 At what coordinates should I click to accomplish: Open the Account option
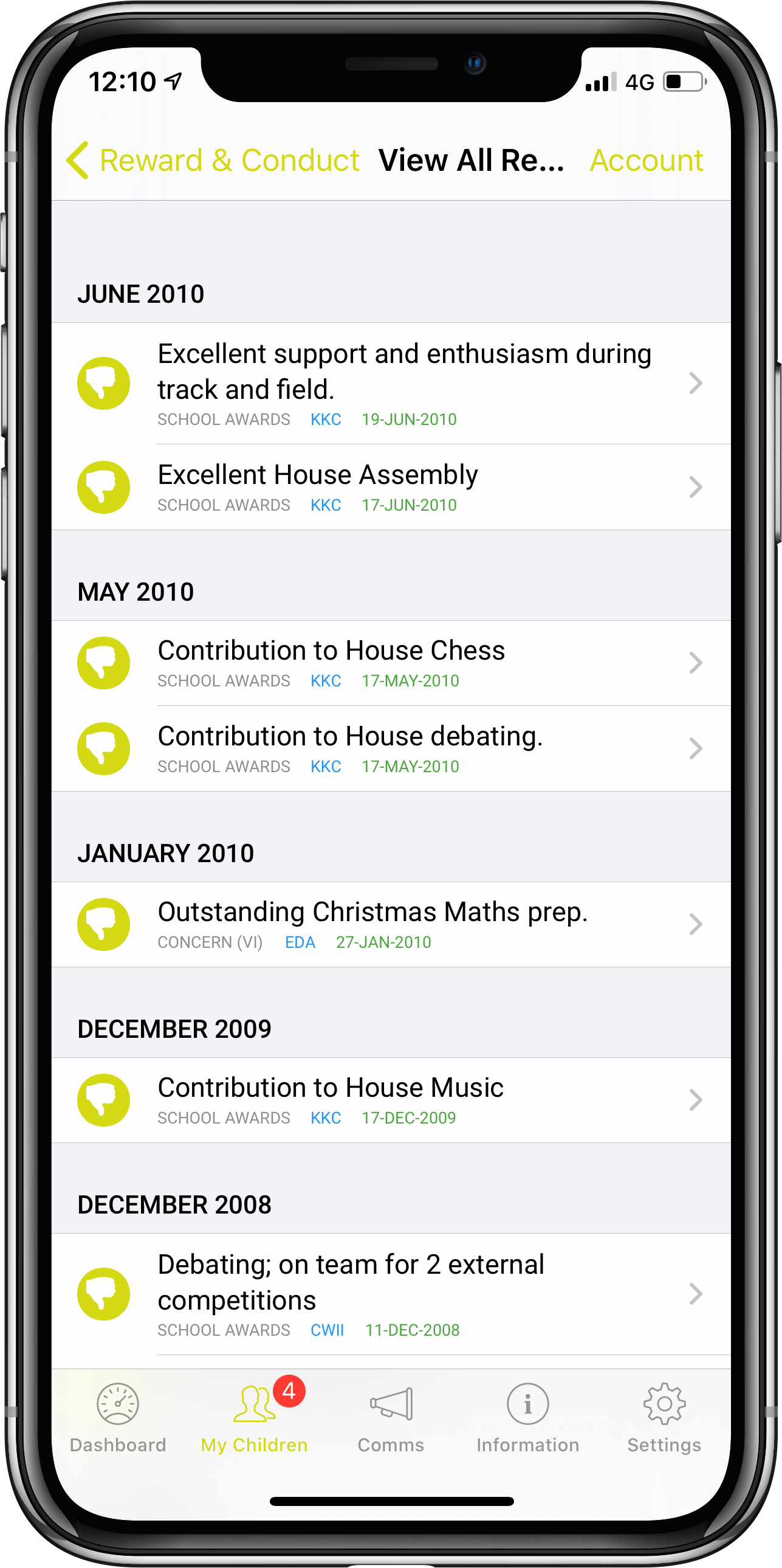[647, 161]
